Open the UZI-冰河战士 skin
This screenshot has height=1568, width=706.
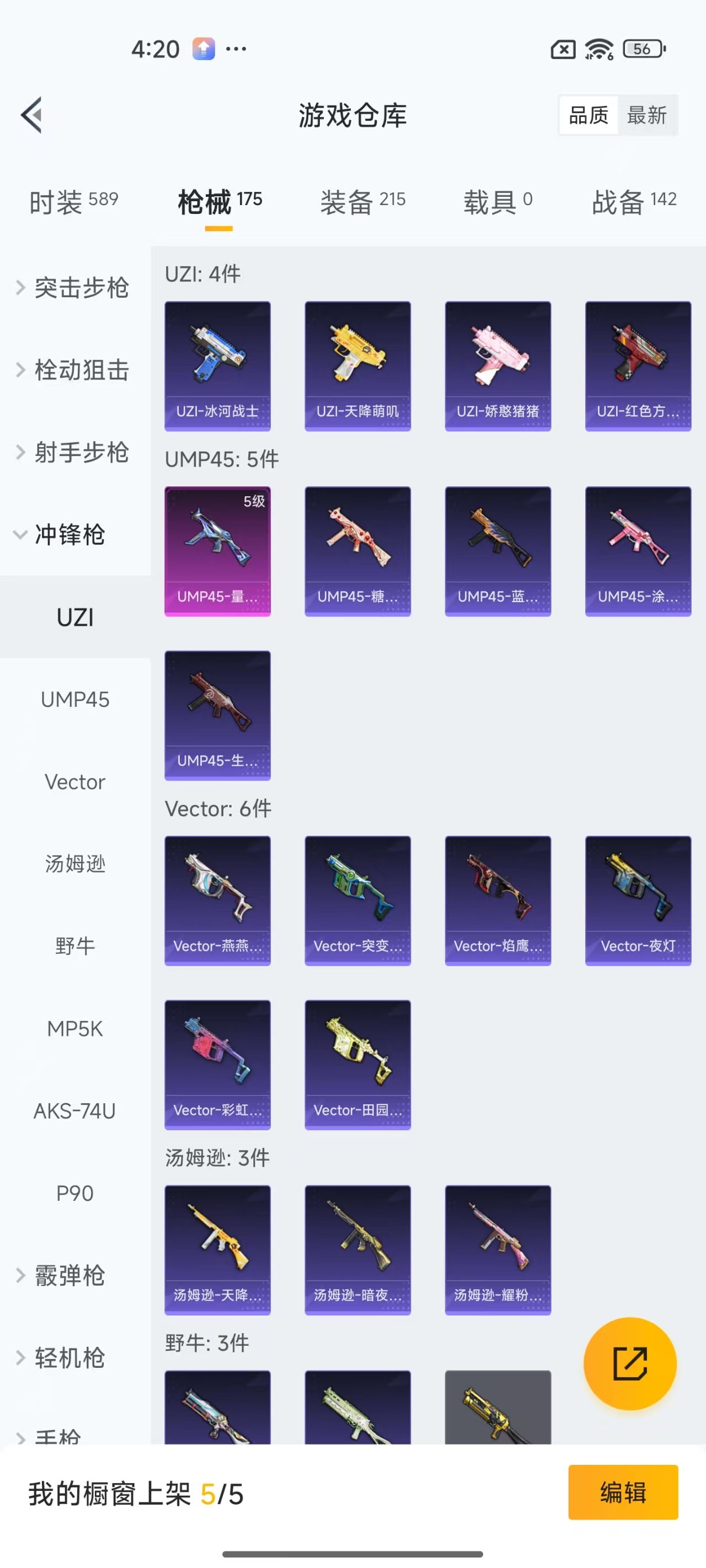[217, 366]
